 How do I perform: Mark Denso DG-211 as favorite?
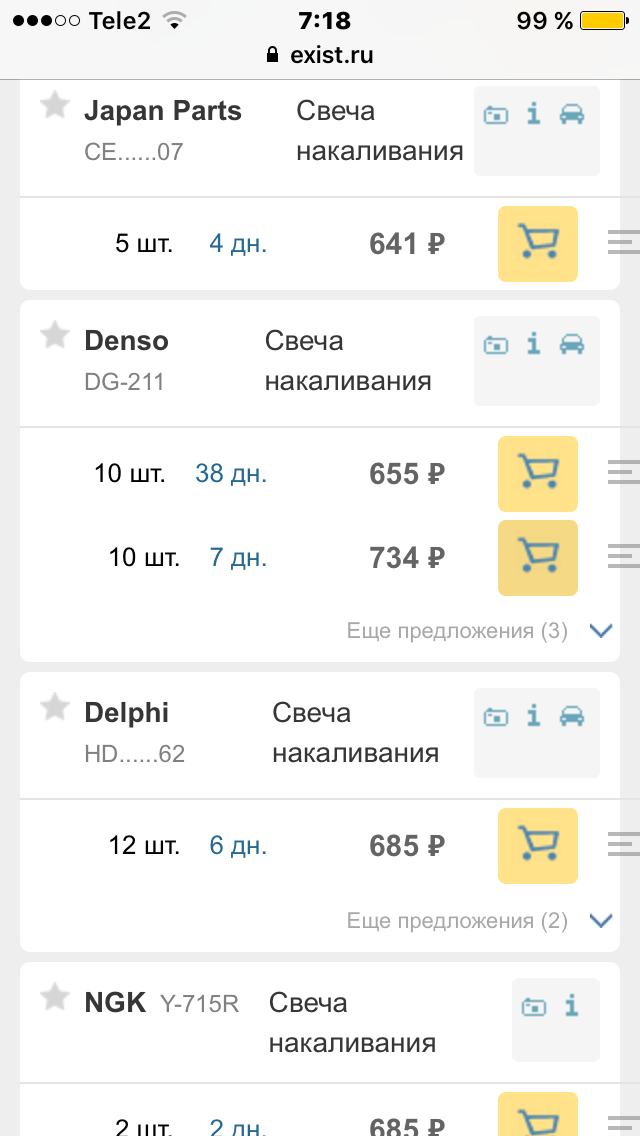point(54,335)
